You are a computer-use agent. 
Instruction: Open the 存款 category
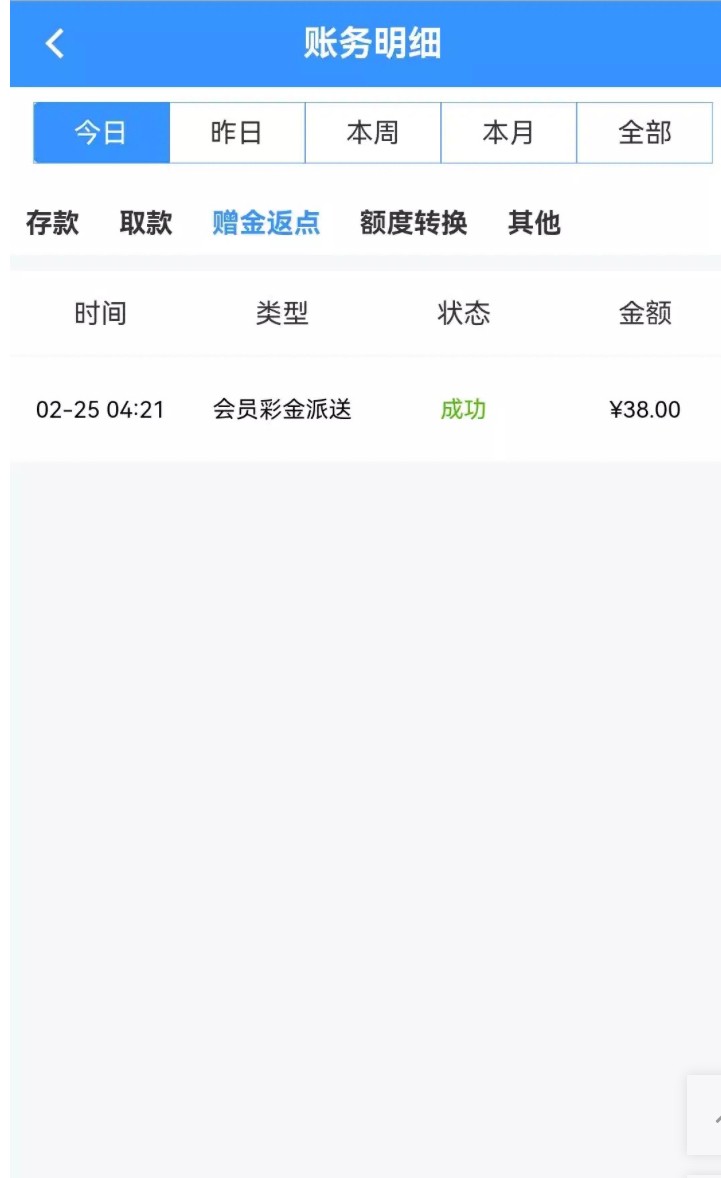[x=52, y=223]
